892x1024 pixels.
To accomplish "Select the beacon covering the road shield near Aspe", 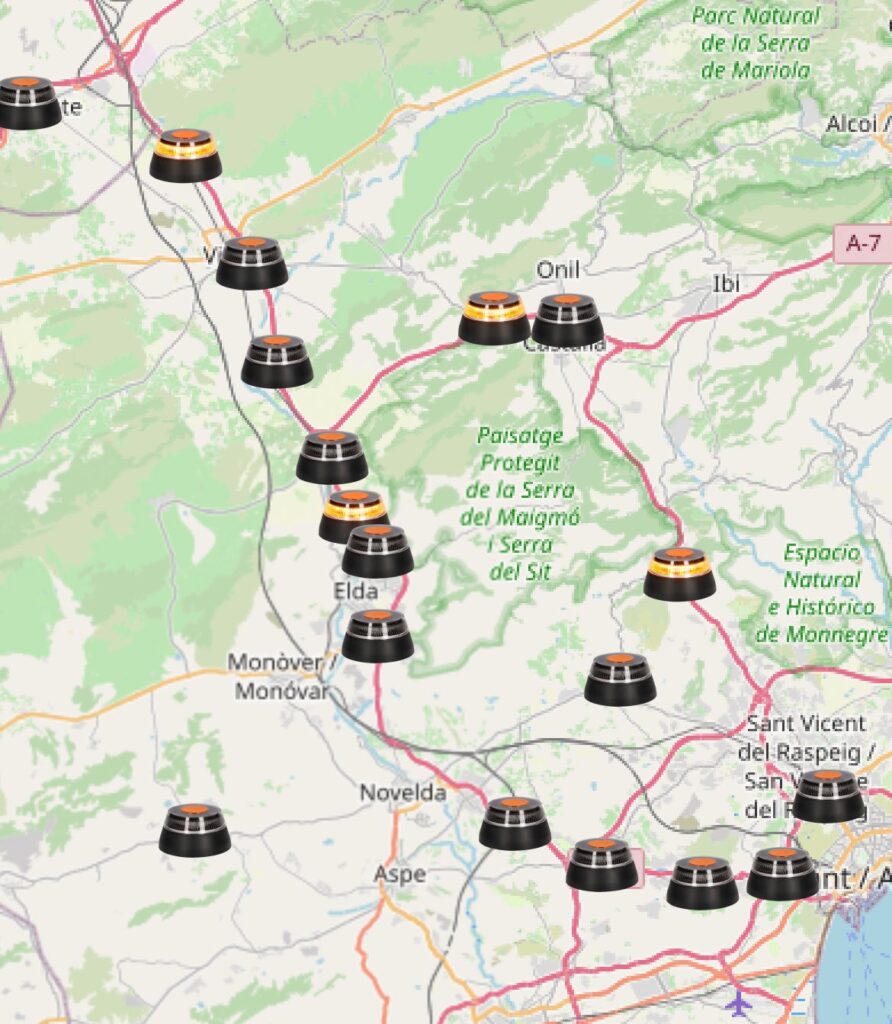I will pos(602,865).
